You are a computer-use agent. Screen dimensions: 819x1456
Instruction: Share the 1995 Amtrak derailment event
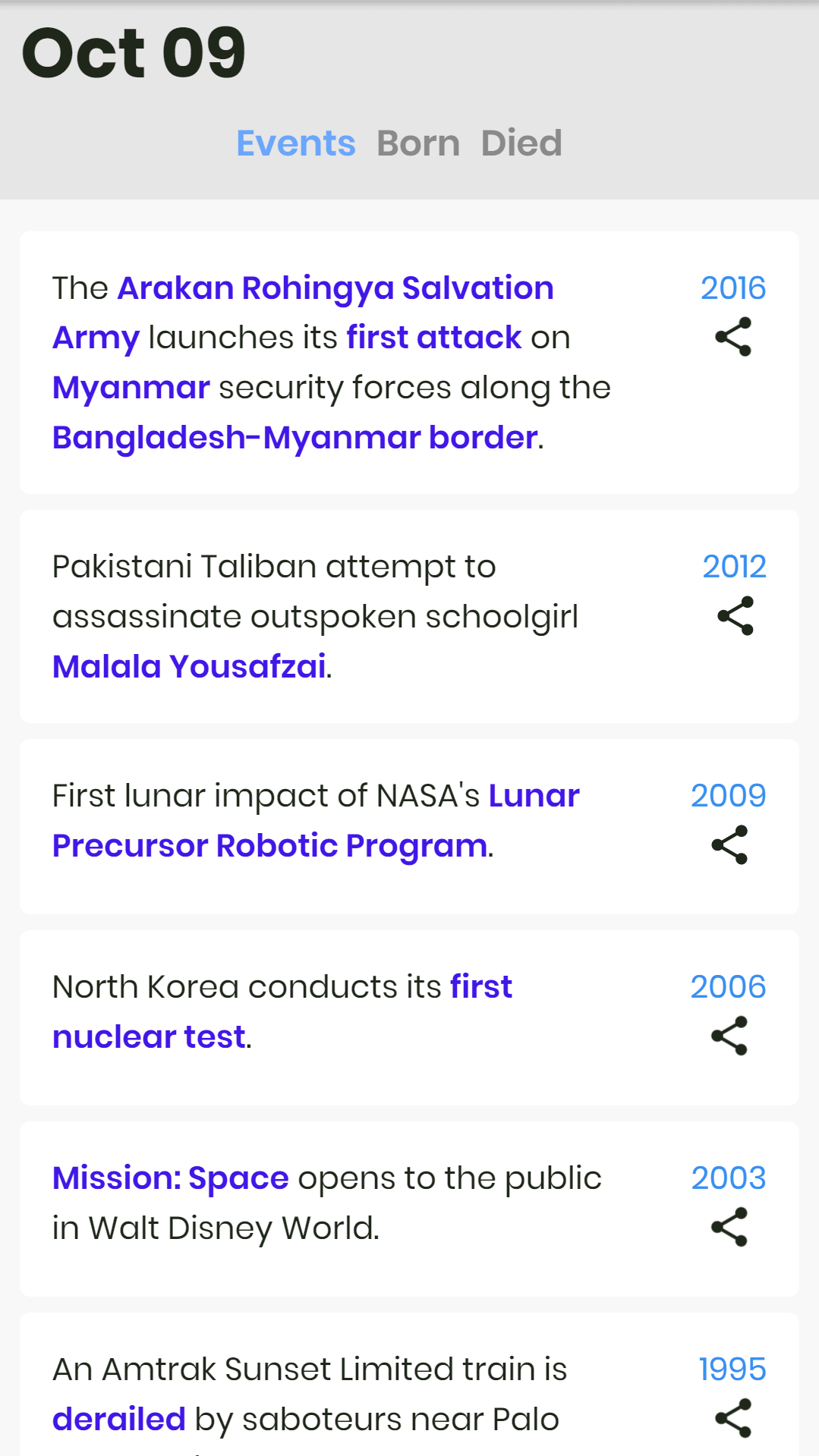(x=733, y=1419)
